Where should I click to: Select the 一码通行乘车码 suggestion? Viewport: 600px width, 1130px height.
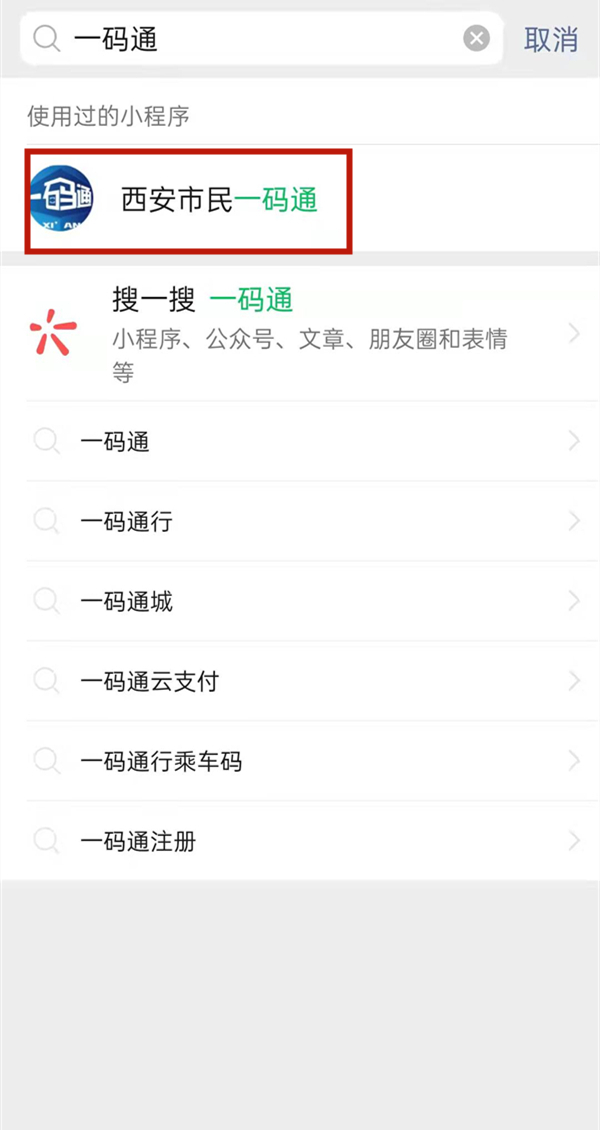click(300, 761)
